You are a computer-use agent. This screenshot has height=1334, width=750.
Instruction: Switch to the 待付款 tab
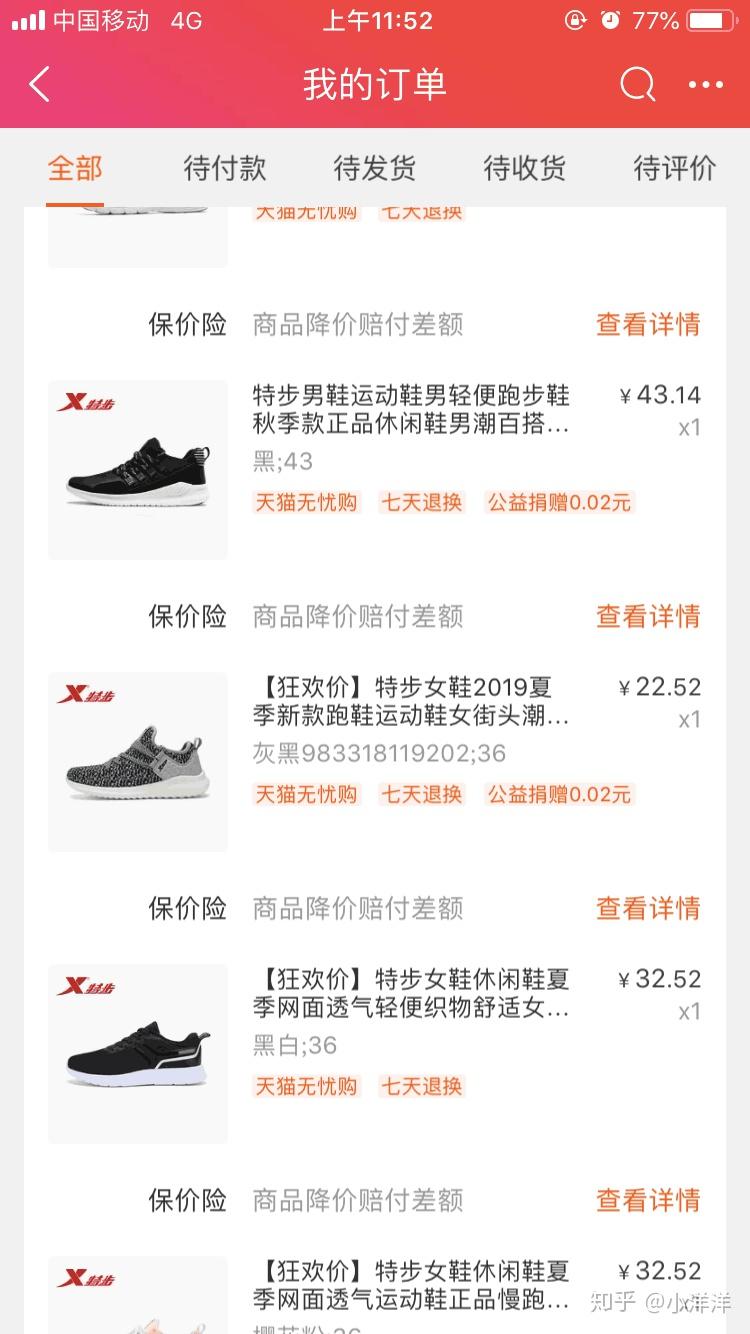point(225,168)
